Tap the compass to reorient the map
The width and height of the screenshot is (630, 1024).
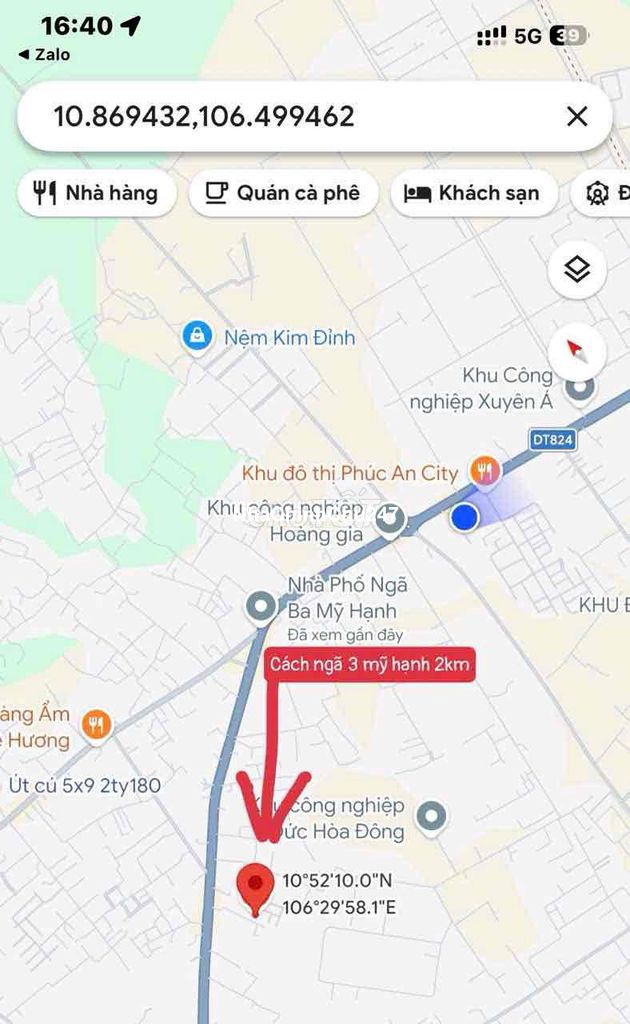pos(577,350)
